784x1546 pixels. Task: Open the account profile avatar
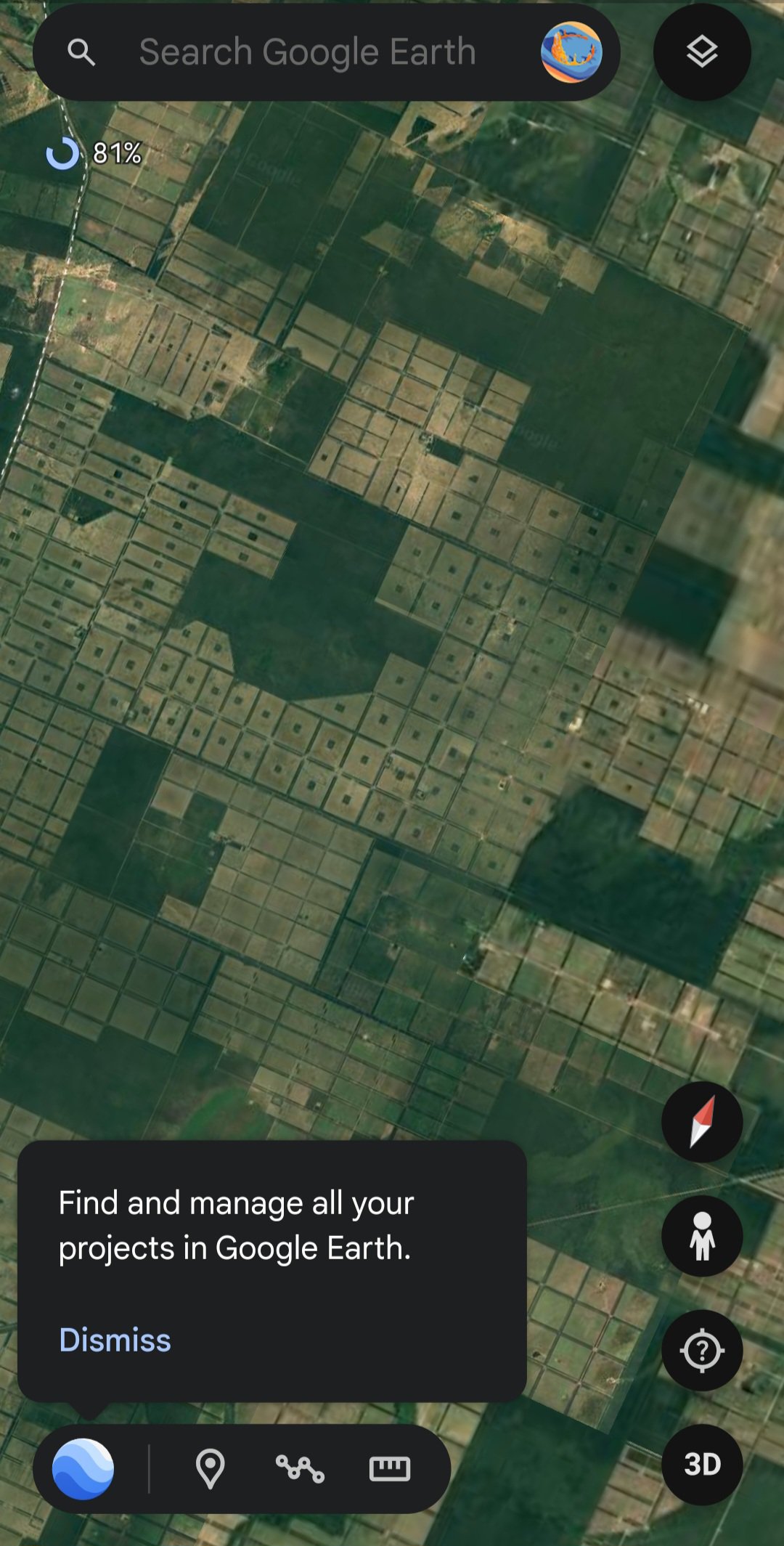[x=571, y=52]
